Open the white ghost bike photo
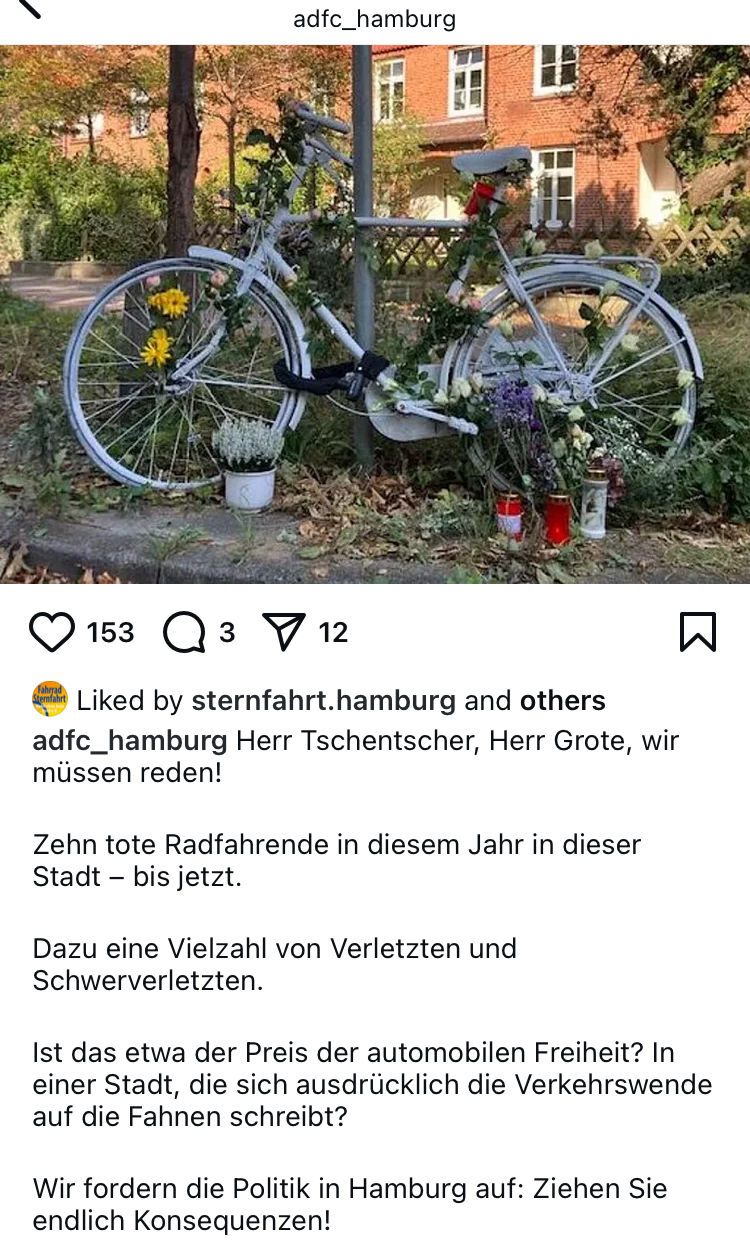The image size is (750, 1250). [x=375, y=314]
